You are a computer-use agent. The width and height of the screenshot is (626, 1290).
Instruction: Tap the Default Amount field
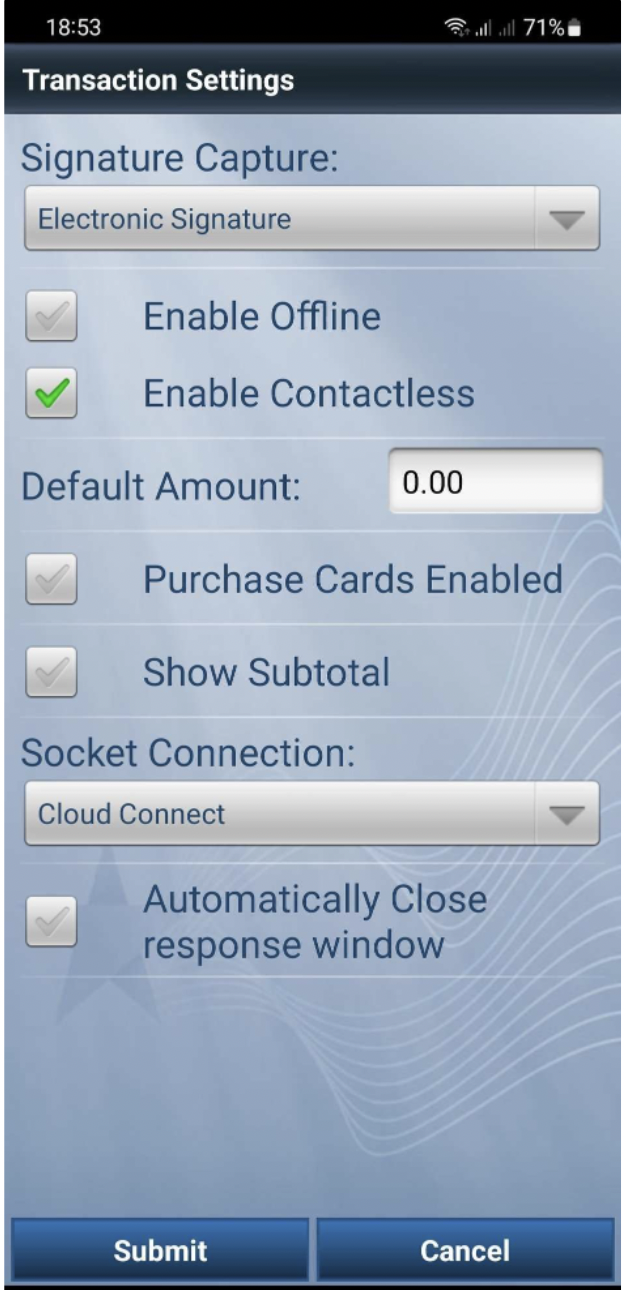[x=495, y=482]
